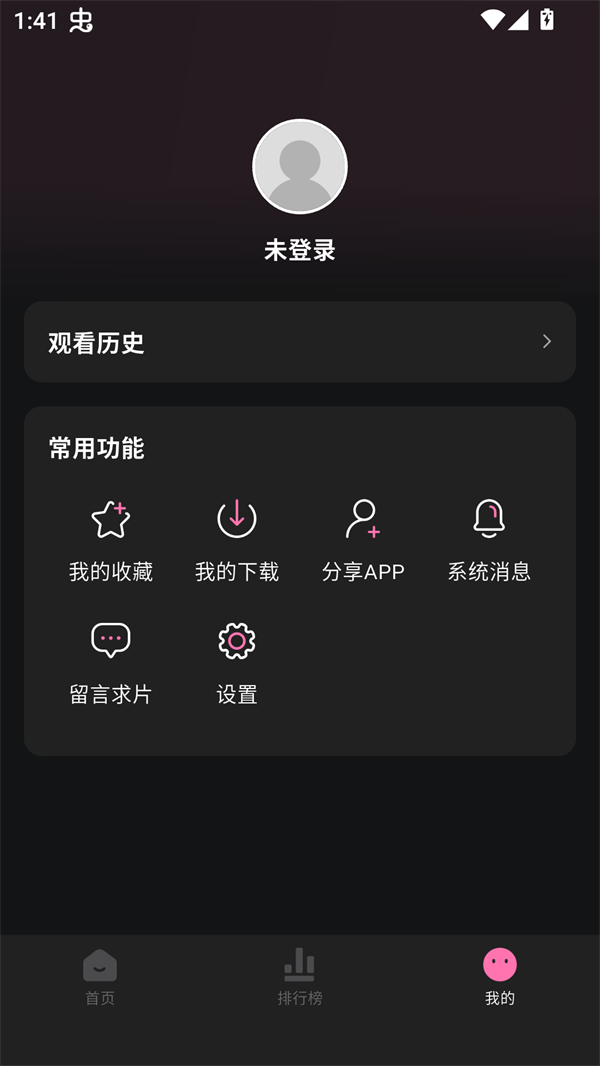Screen dimensions: 600x1066
Task: Open the 观看历史 row
Action: 300,342
